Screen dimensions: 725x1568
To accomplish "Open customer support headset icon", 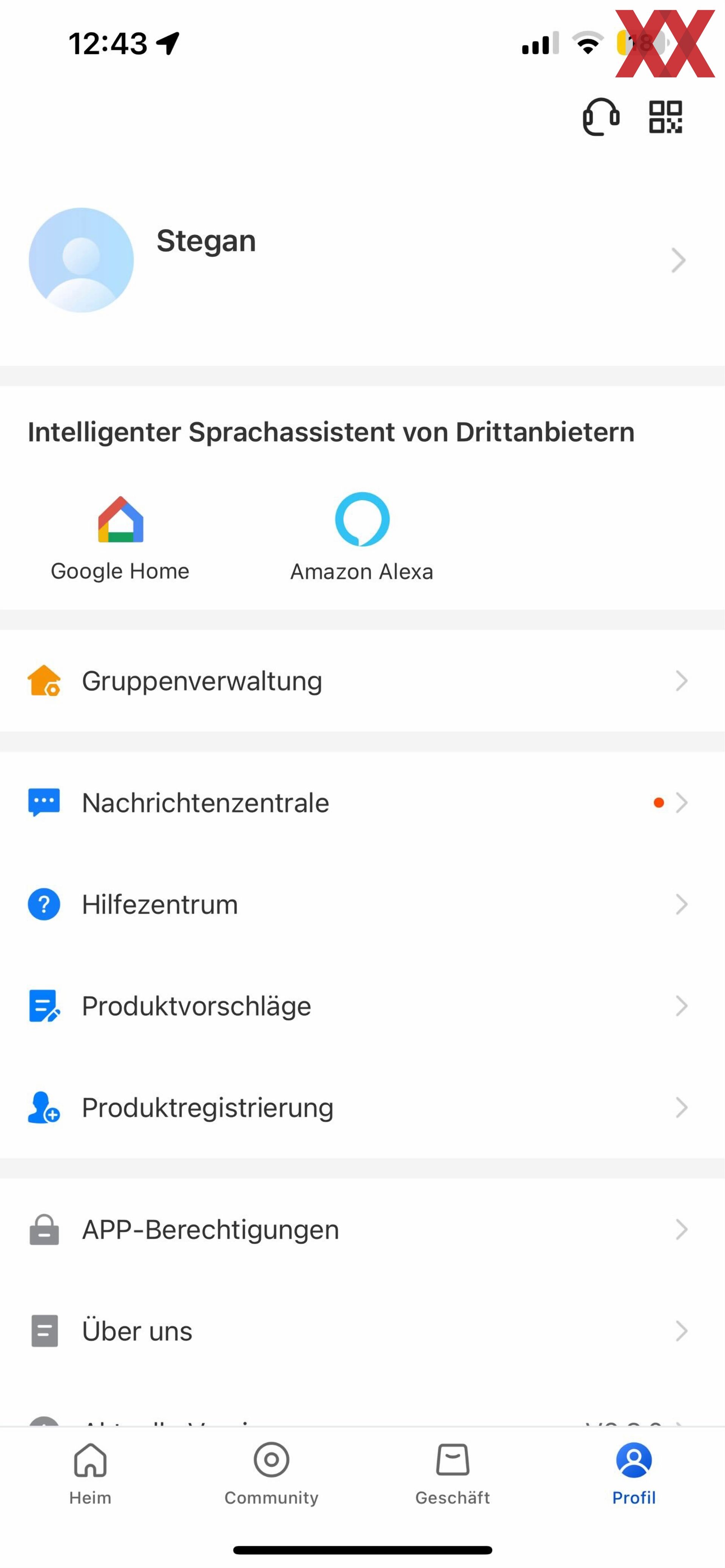I will click(x=601, y=117).
